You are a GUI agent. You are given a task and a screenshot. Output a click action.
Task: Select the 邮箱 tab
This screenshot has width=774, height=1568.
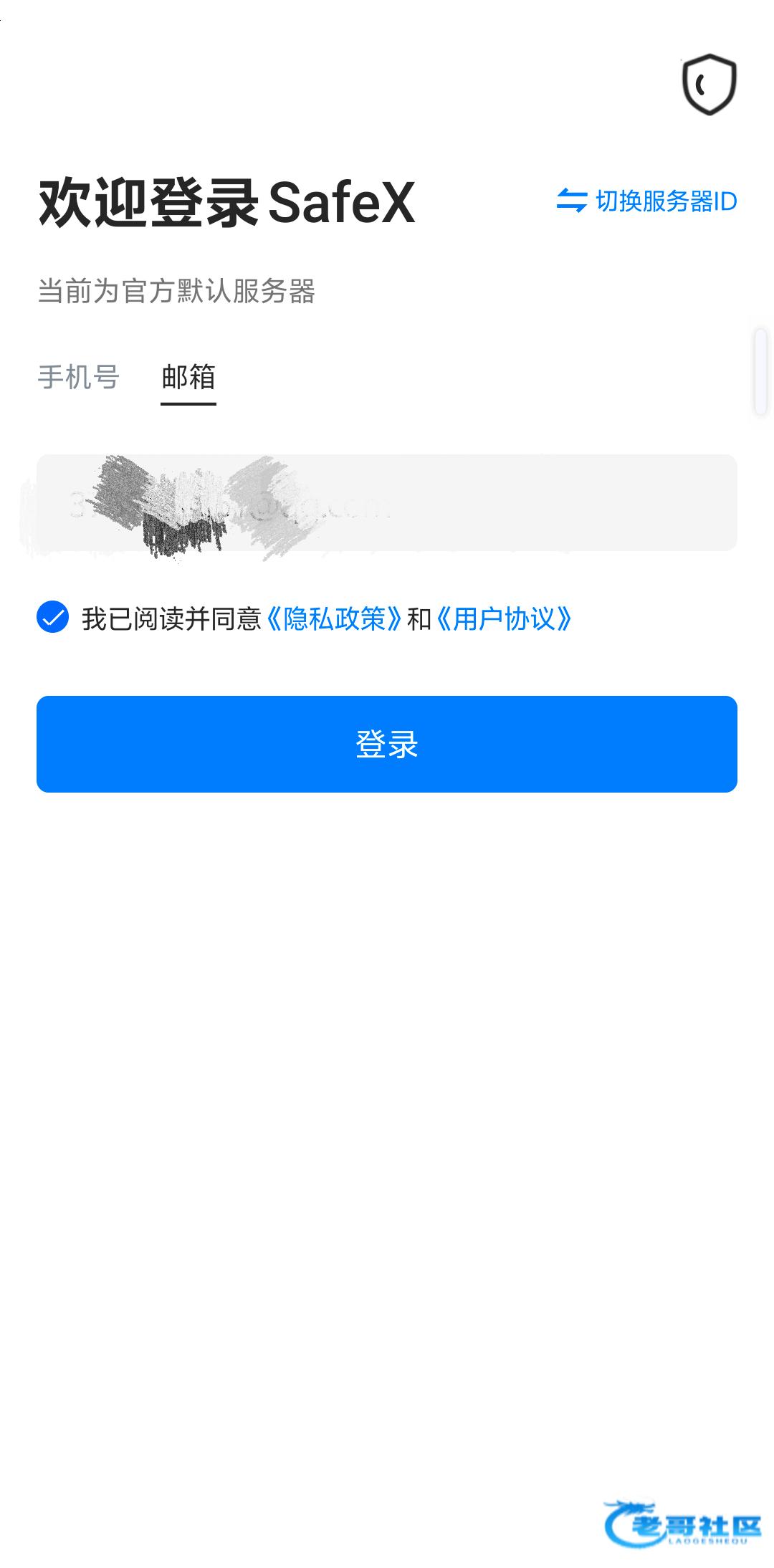(188, 377)
